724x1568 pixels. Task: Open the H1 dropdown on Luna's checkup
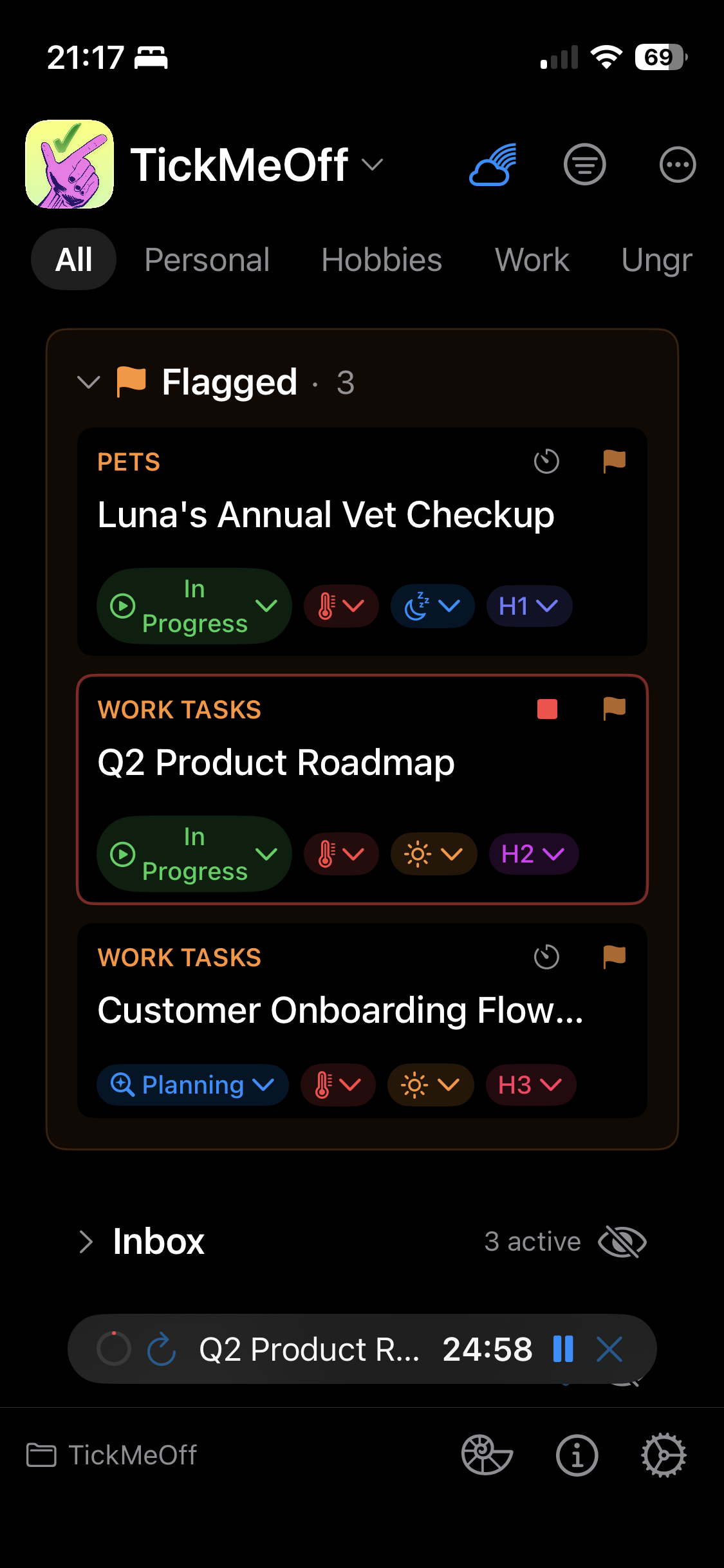(529, 606)
